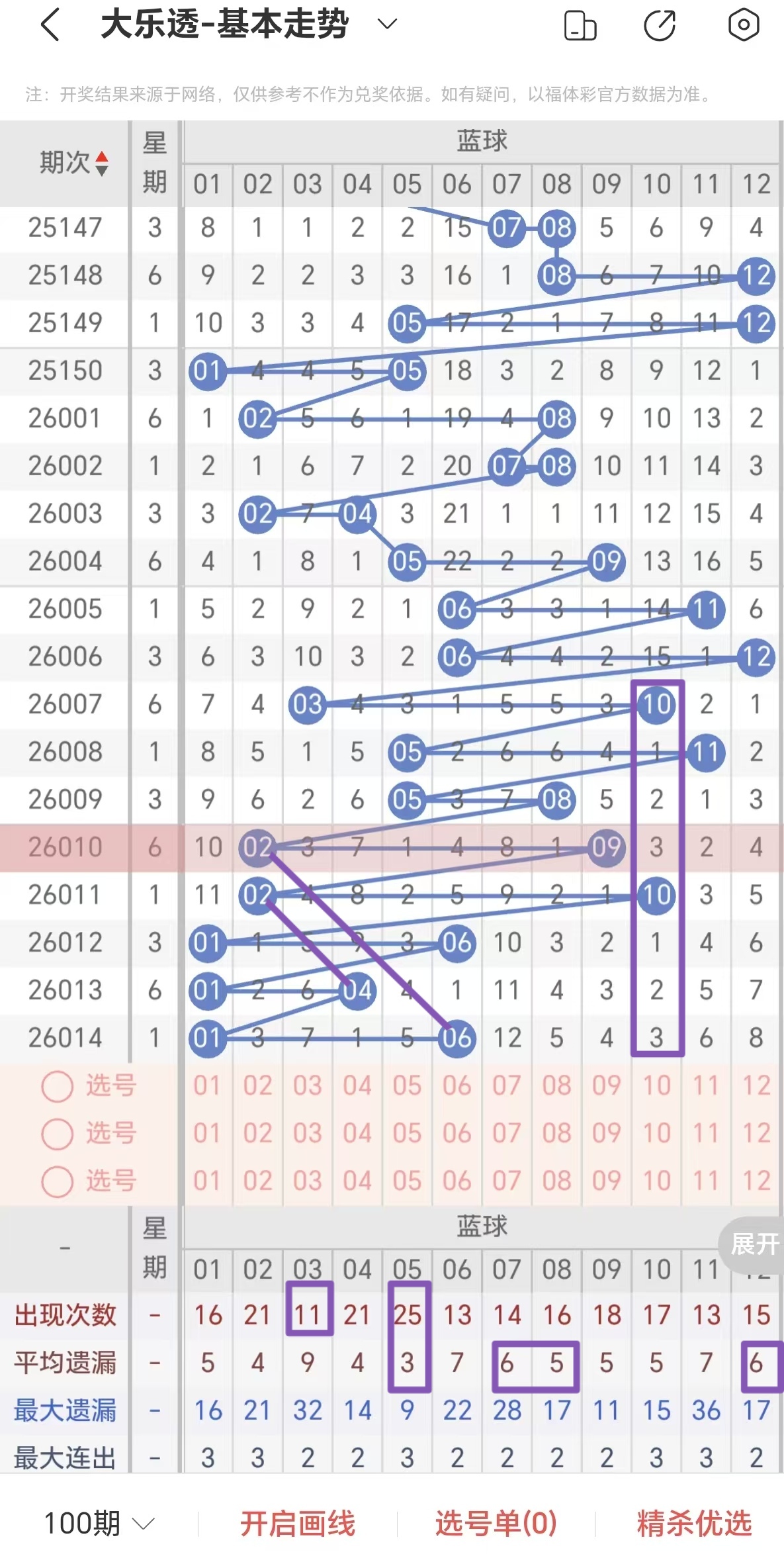Expand statistics with 展开 button
The height and width of the screenshot is (1554, 784).
point(754,1244)
